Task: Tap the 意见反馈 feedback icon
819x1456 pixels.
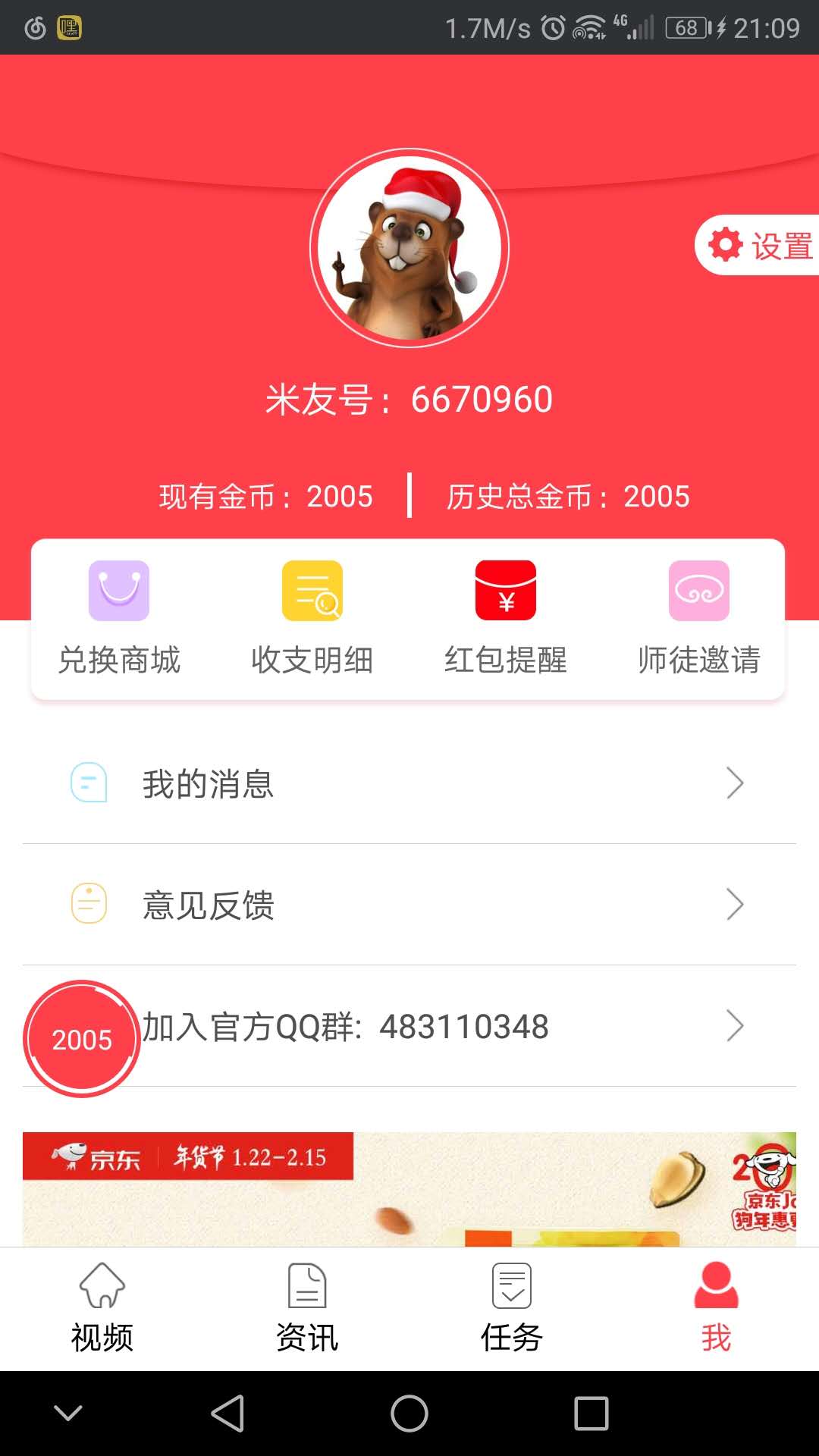Action: tap(89, 904)
